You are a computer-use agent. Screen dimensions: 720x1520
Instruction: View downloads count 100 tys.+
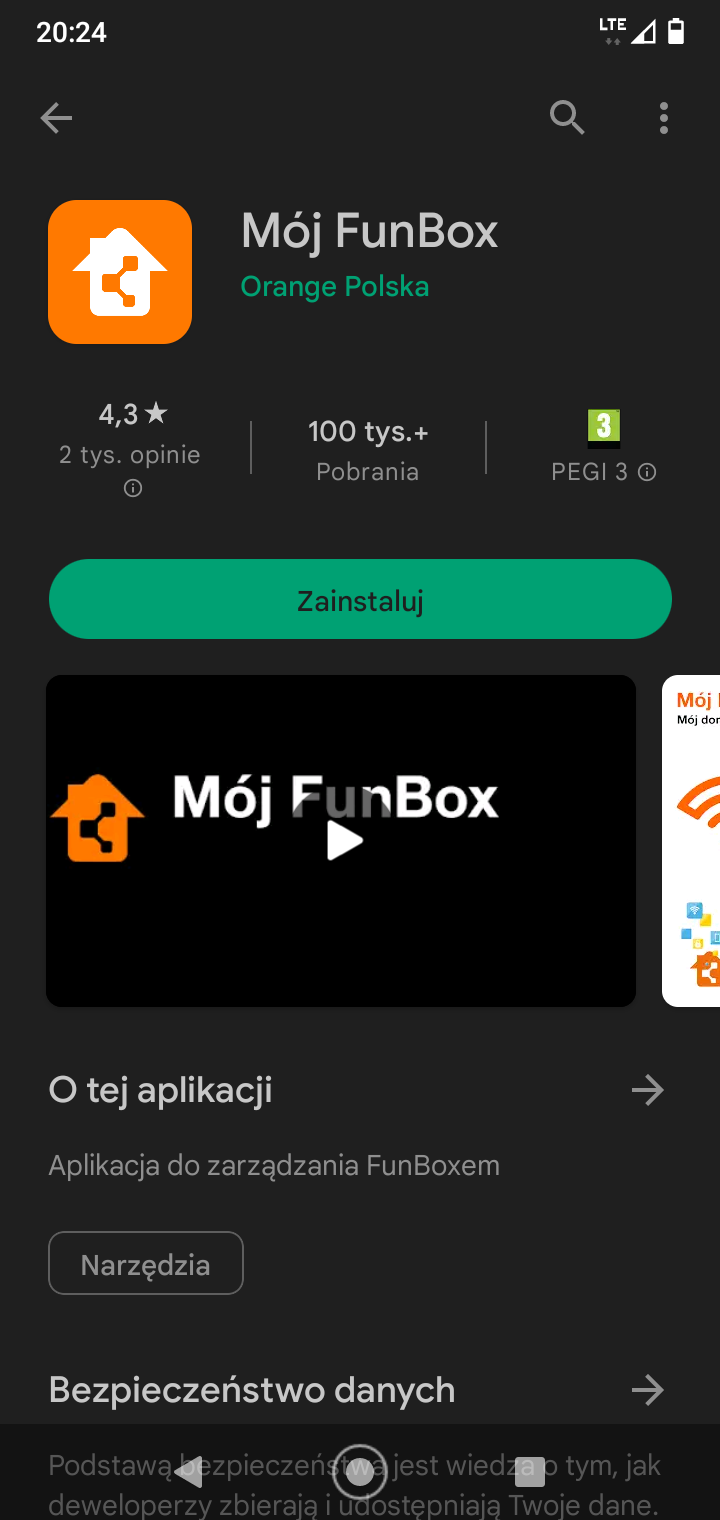[x=367, y=431]
